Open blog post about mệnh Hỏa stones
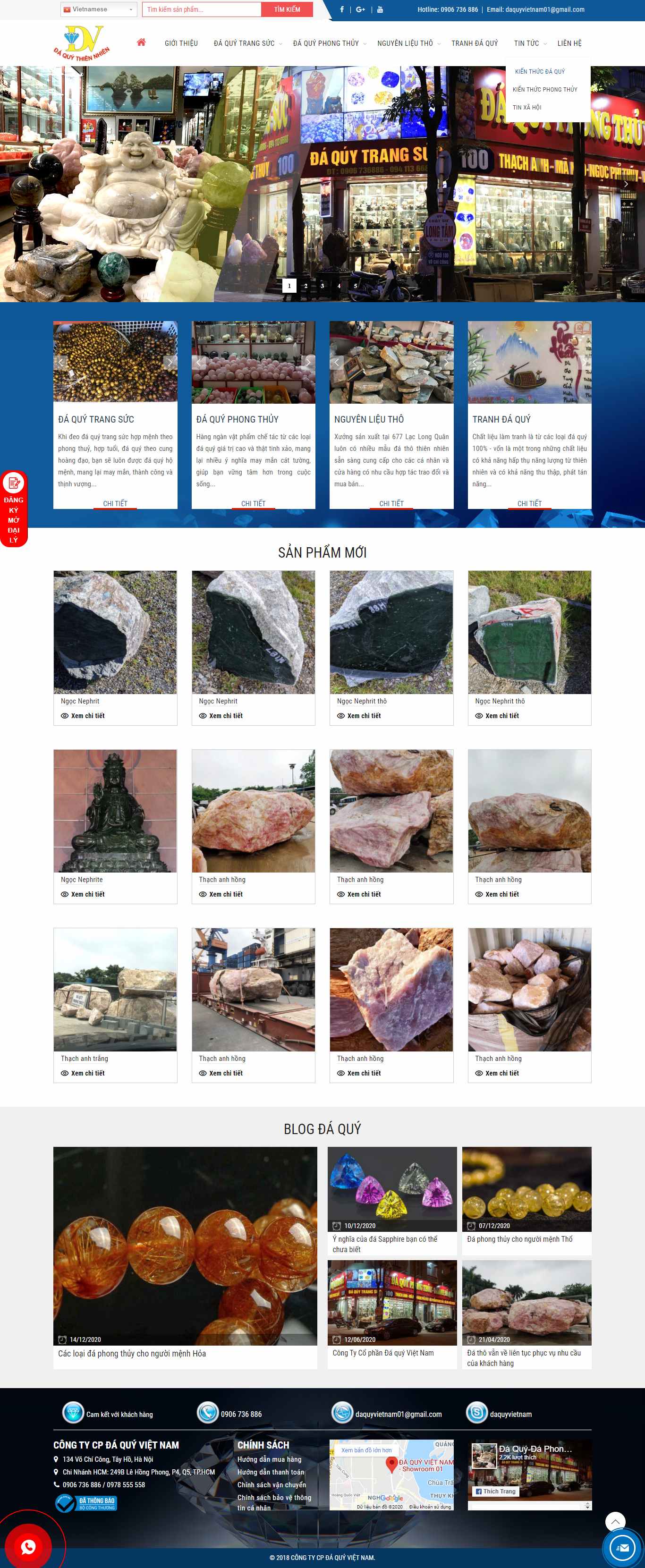645x1568 pixels. click(x=131, y=1353)
